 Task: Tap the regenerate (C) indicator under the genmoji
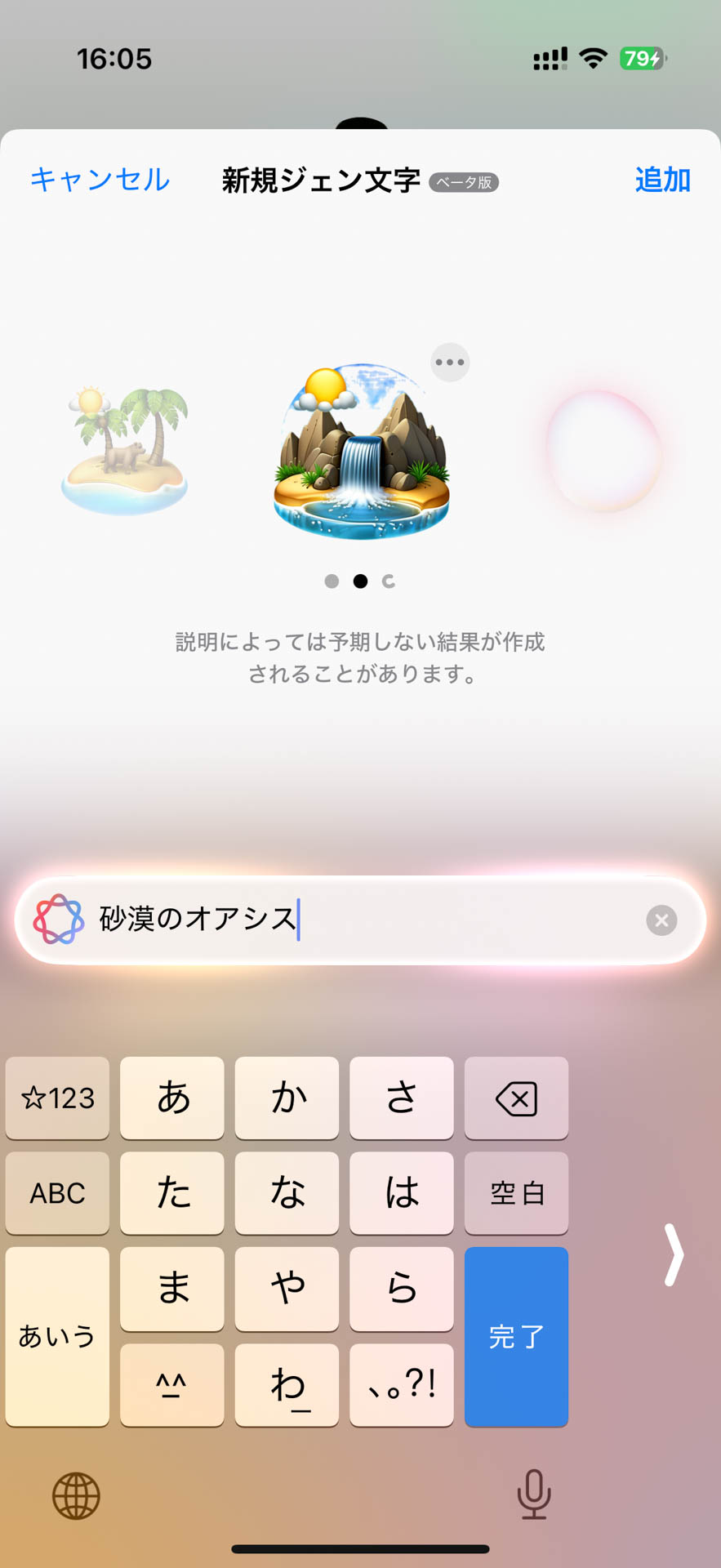tap(389, 581)
